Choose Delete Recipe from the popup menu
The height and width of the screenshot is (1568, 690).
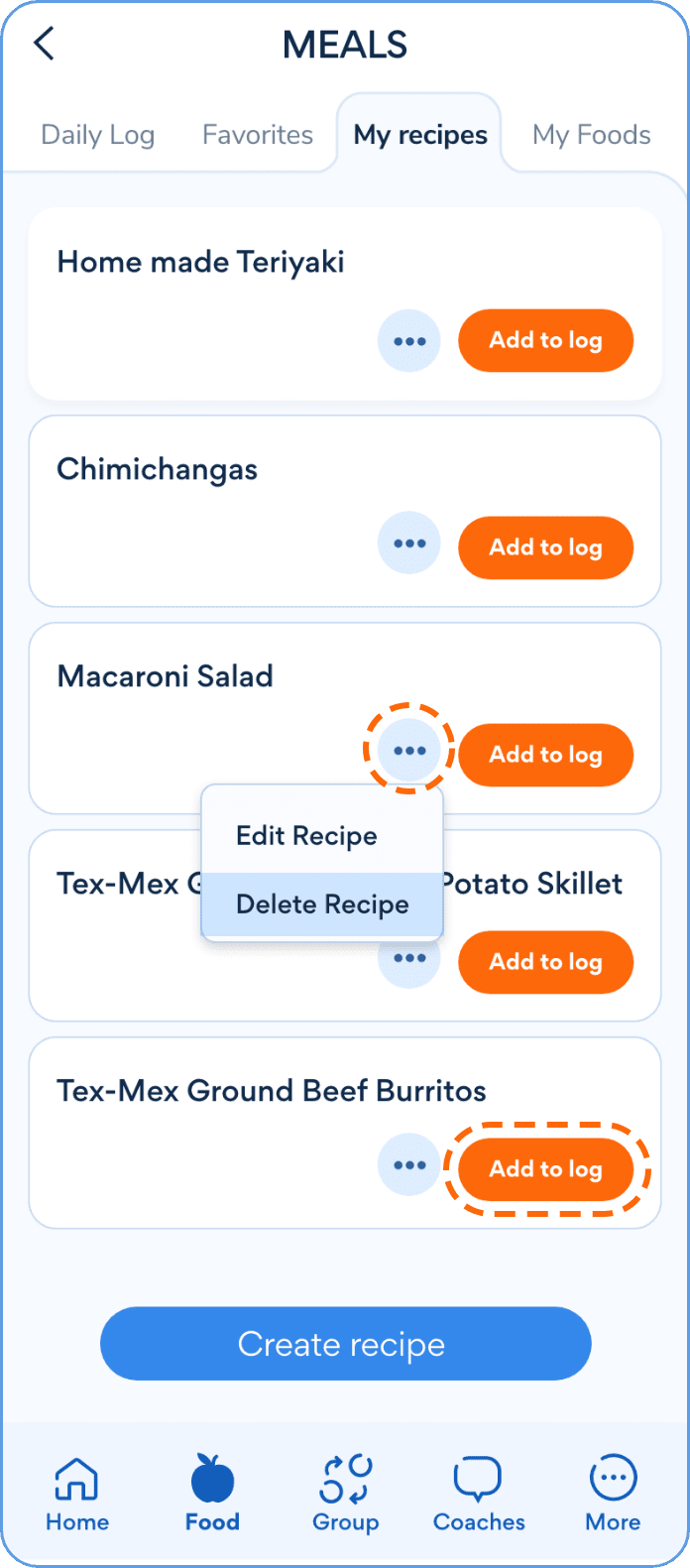tap(322, 905)
